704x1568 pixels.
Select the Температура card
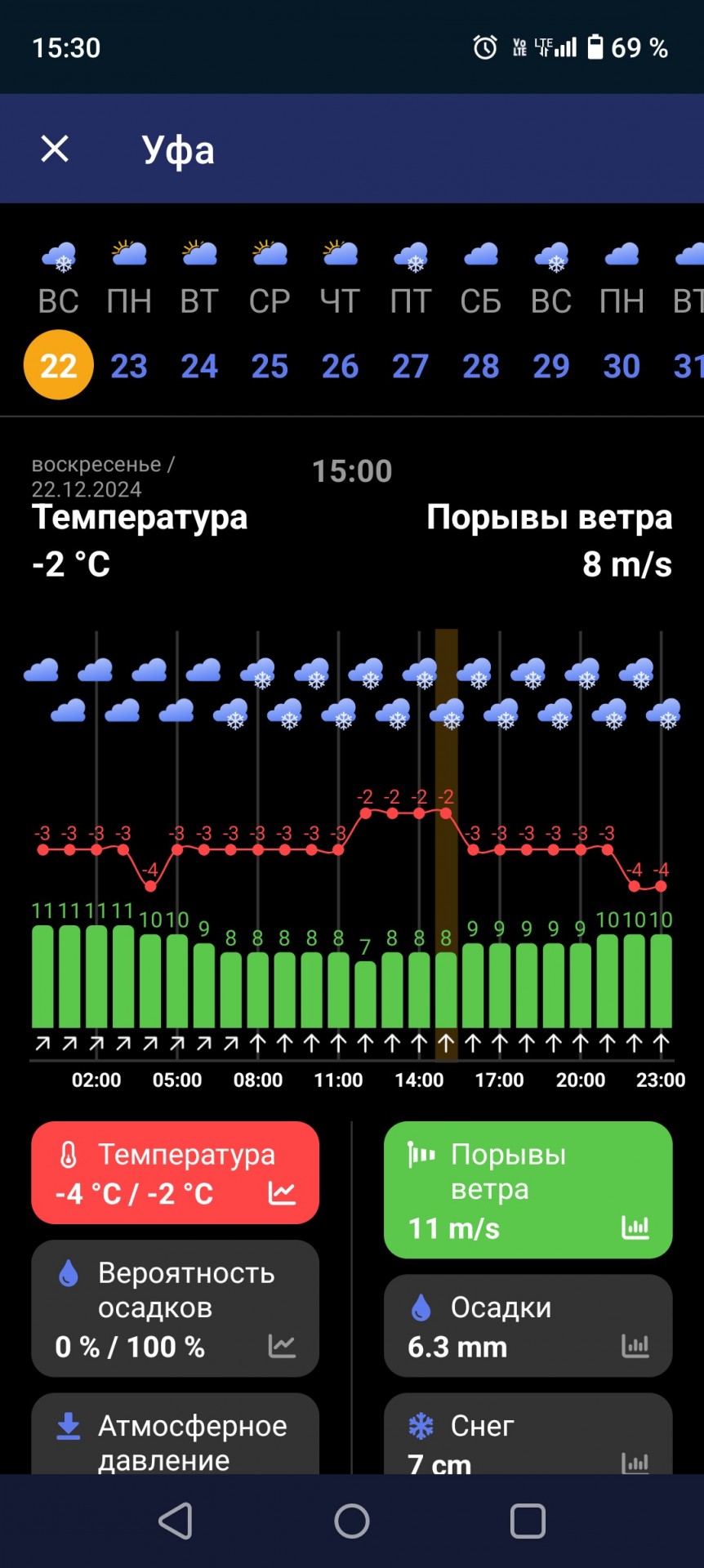click(176, 1173)
